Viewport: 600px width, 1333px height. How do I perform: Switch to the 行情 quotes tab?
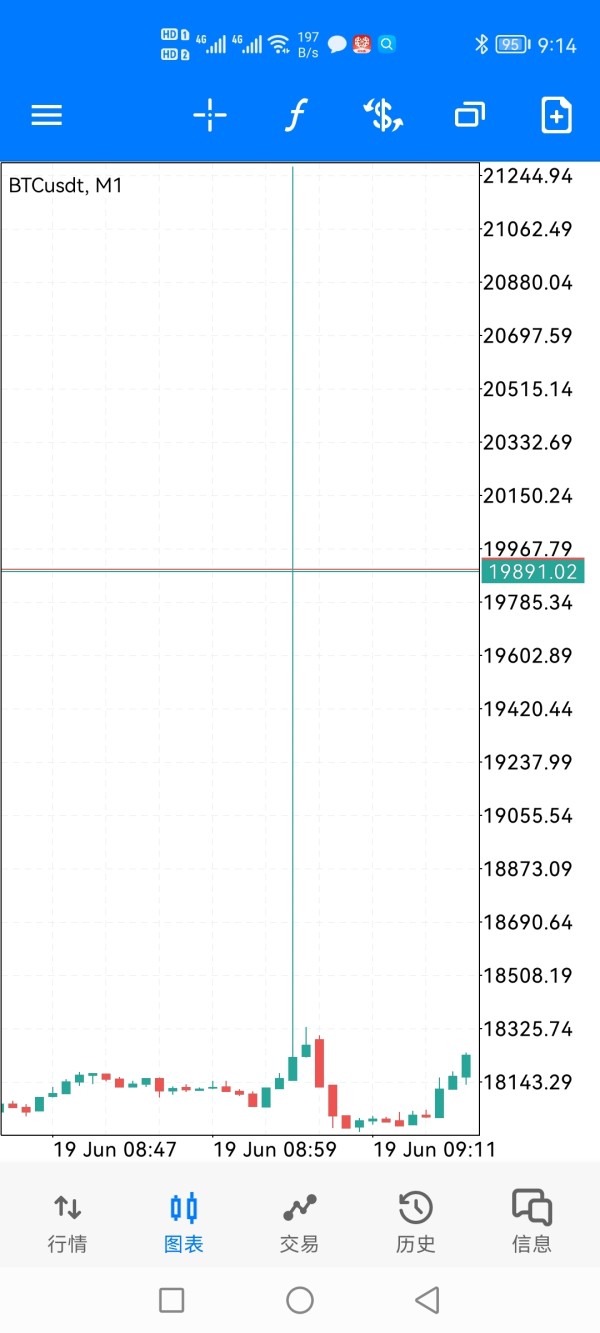[x=67, y=1222]
